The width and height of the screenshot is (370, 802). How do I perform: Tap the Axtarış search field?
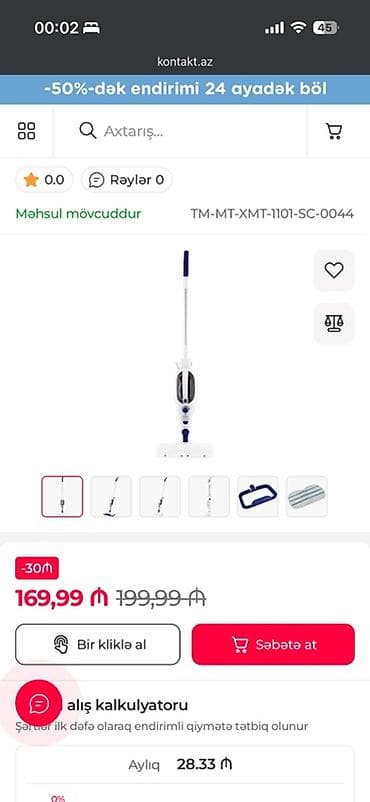pyautogui.click(x=180, y=131)
